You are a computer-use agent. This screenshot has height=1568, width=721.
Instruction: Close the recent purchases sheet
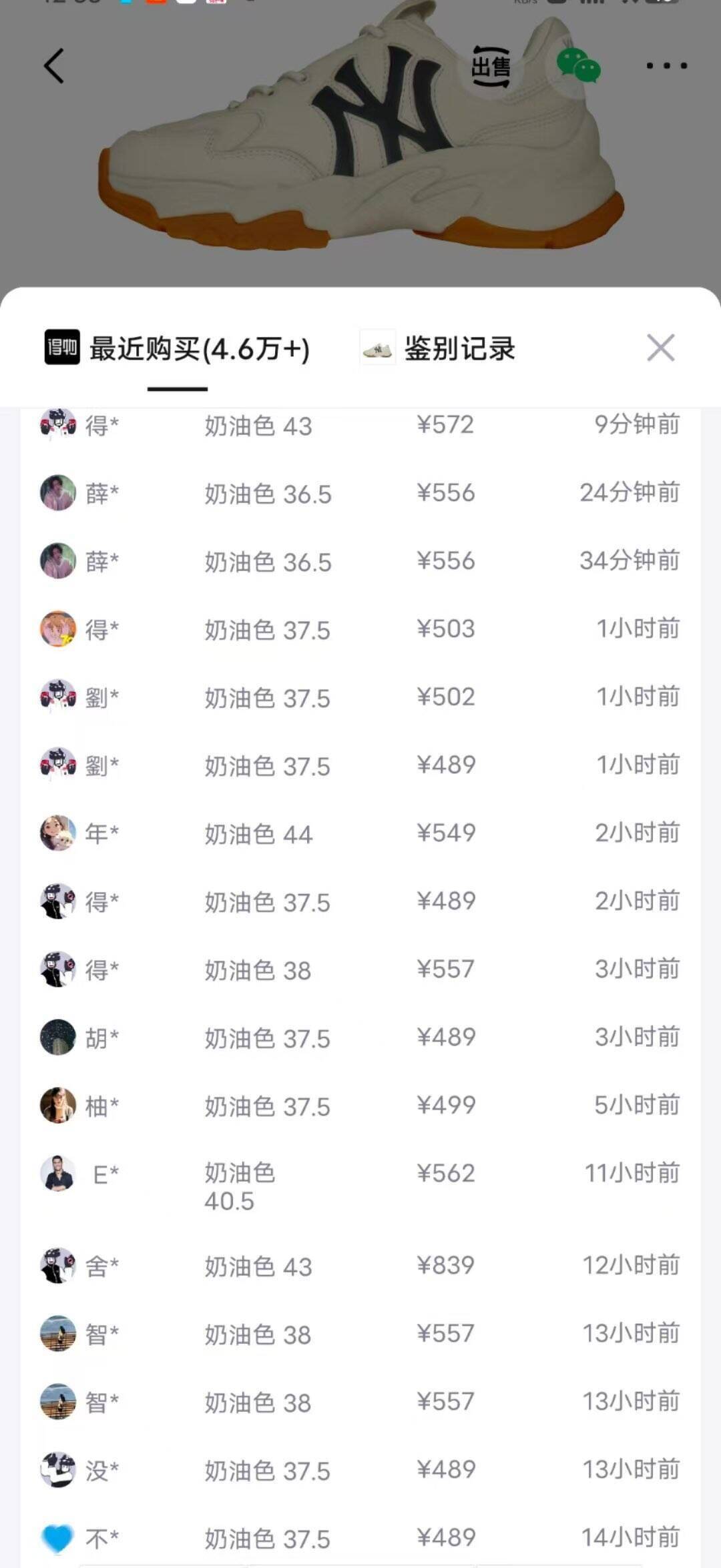pyautogui.click(x=660, y=348)
